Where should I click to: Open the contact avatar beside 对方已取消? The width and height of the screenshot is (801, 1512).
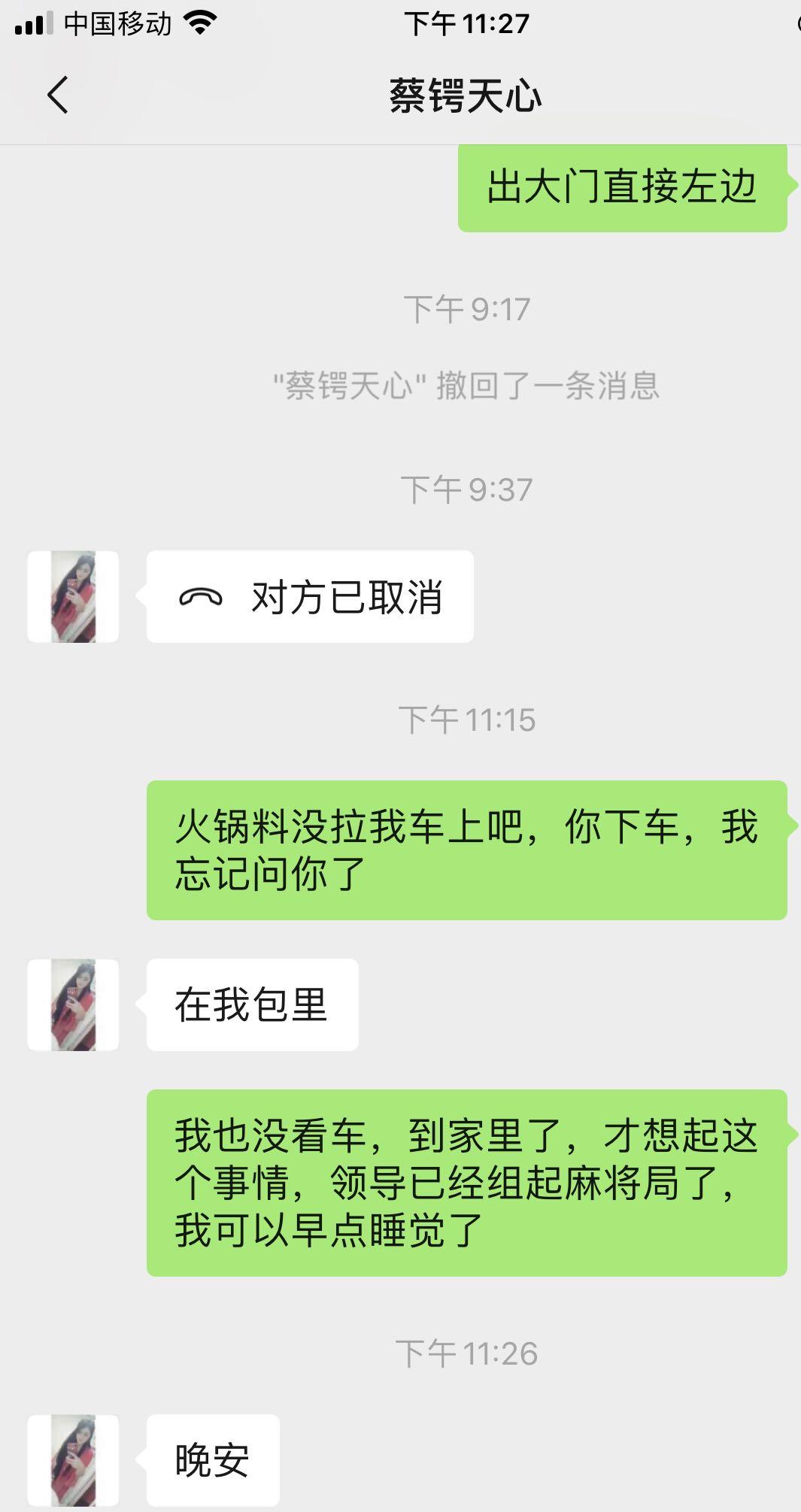(x=73, y=597)
